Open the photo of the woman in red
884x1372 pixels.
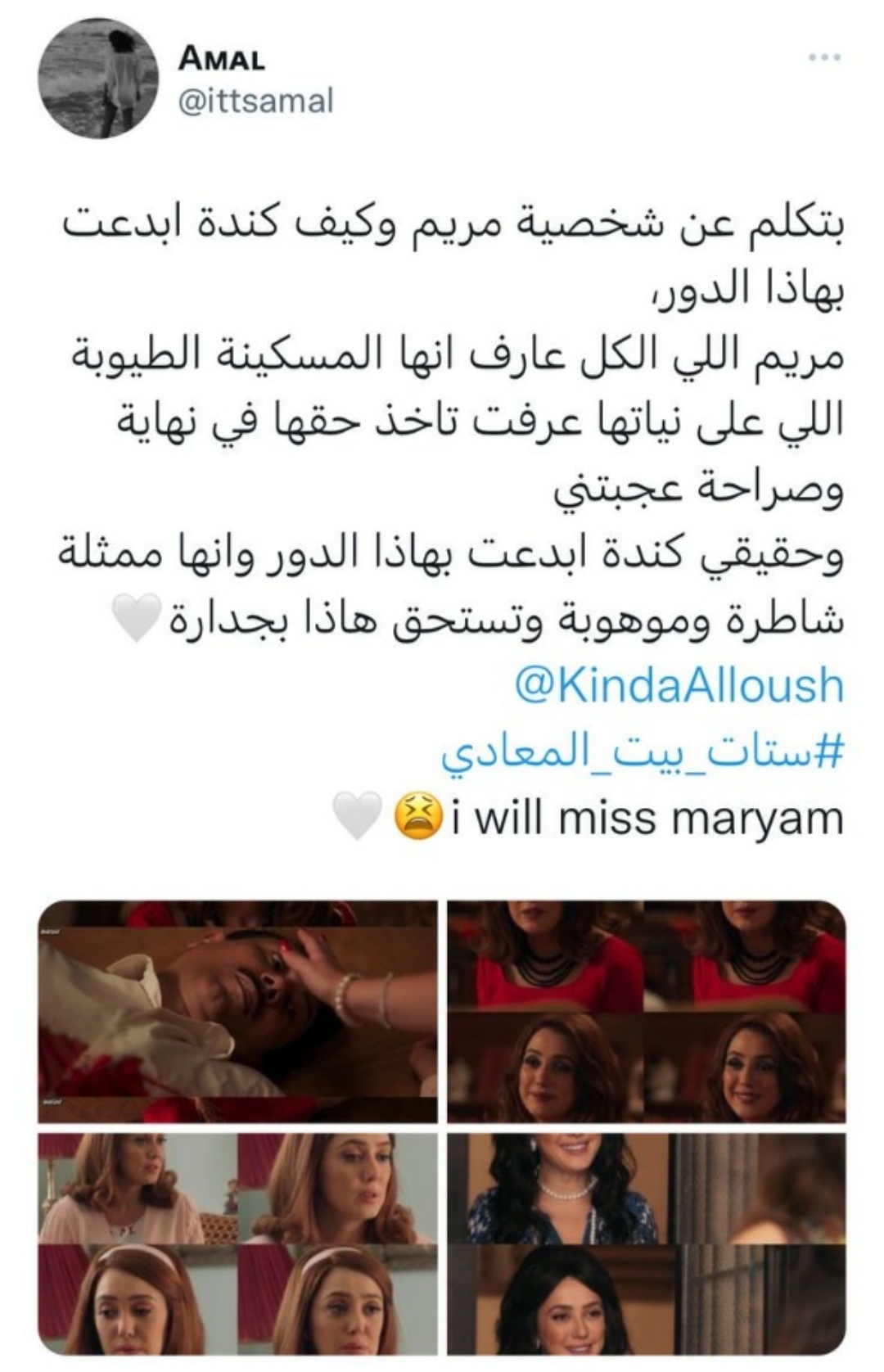point(646,1012)
